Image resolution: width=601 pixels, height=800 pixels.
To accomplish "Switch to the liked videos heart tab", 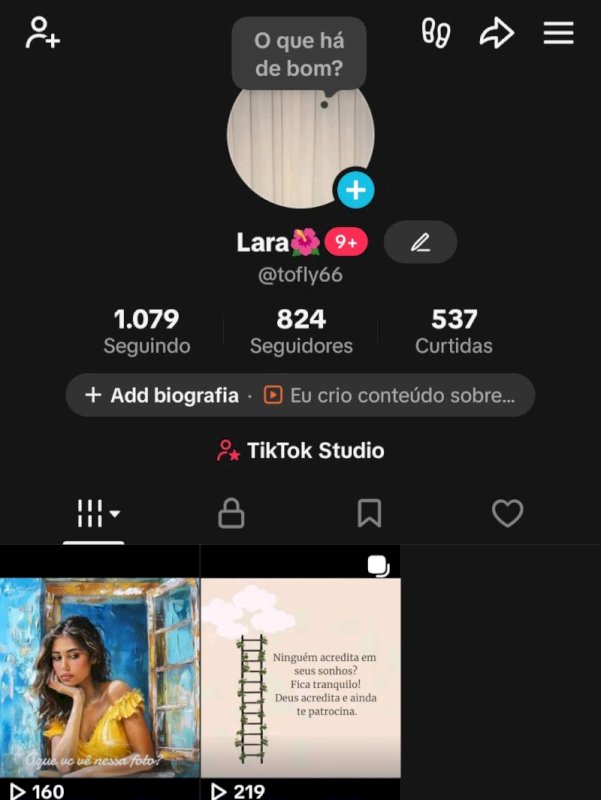I will tap(507, 514).
